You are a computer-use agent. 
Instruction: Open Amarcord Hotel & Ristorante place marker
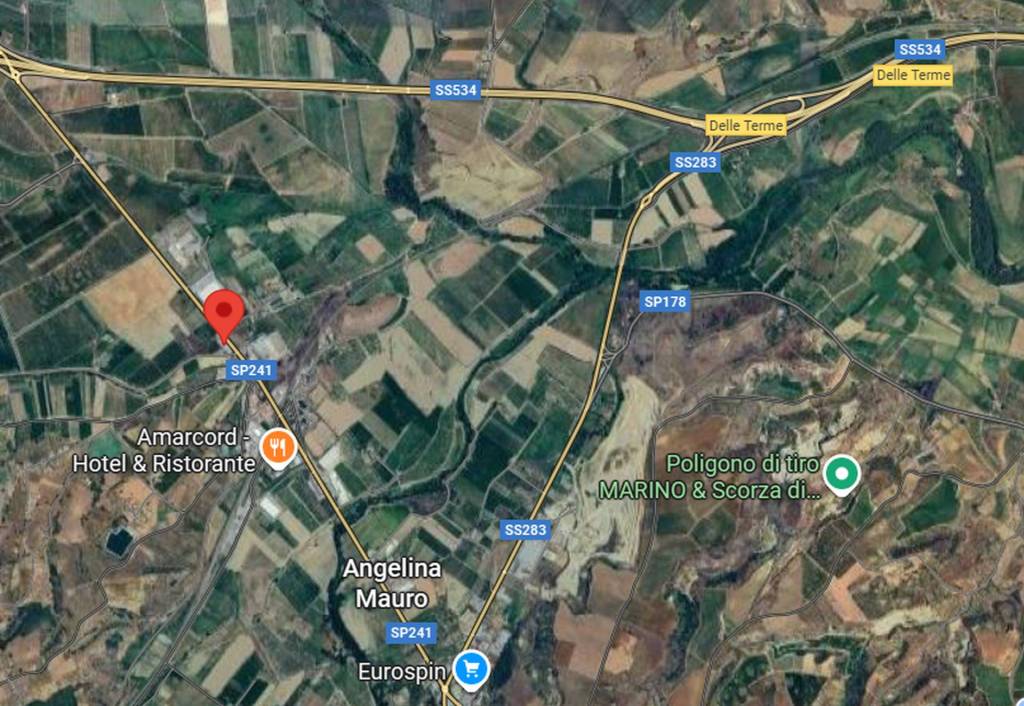pyautogui.click(x=276, y=449)
